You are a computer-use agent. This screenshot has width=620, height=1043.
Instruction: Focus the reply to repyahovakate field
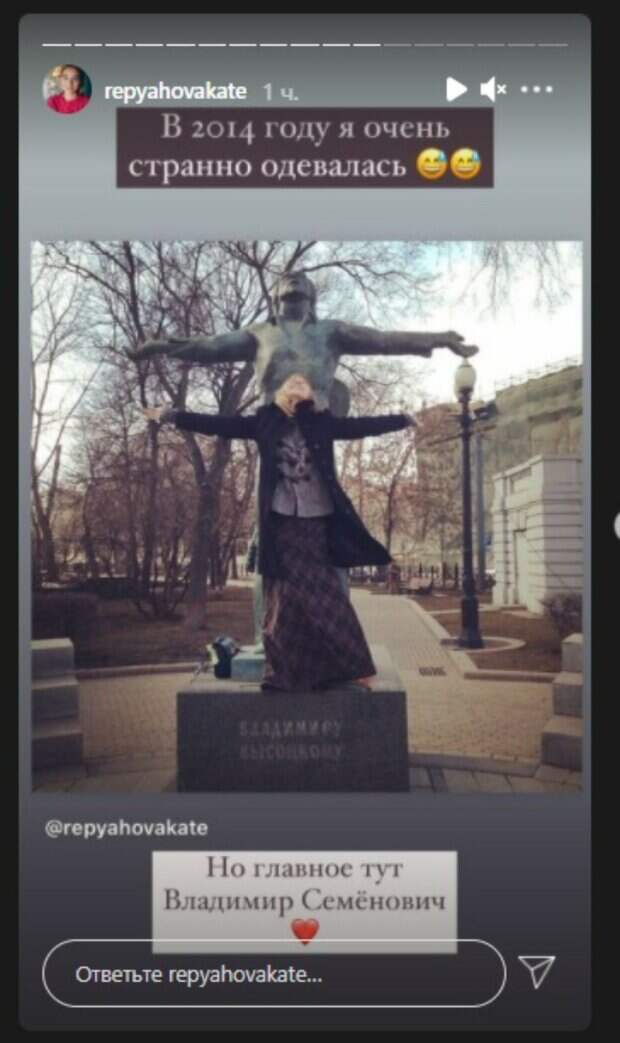coord(273,973)
